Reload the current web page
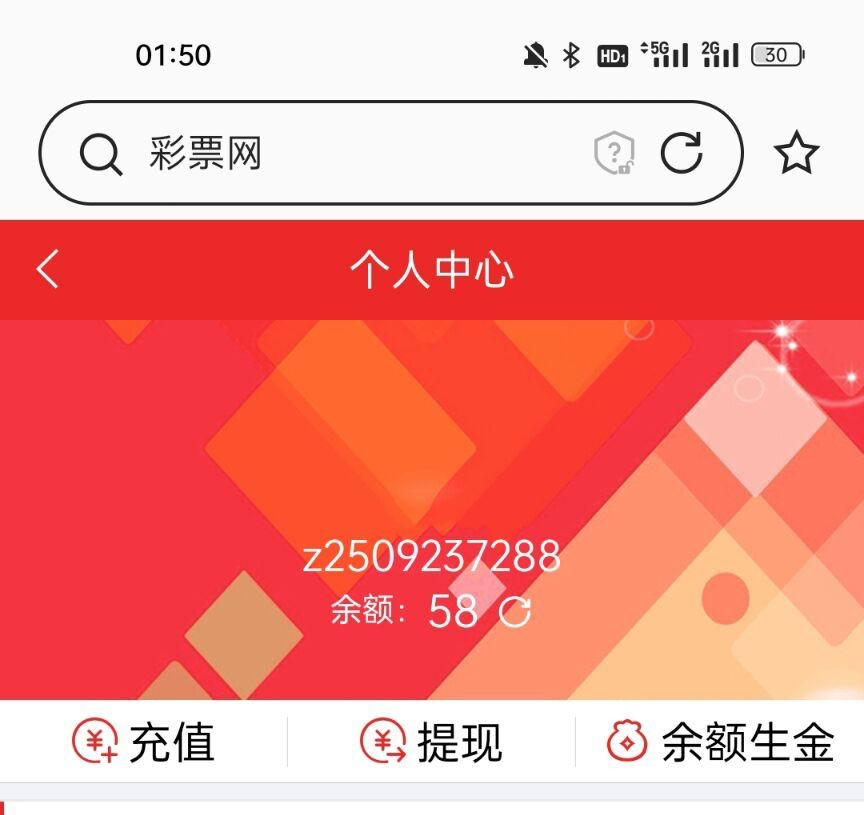 coord(682,154)
